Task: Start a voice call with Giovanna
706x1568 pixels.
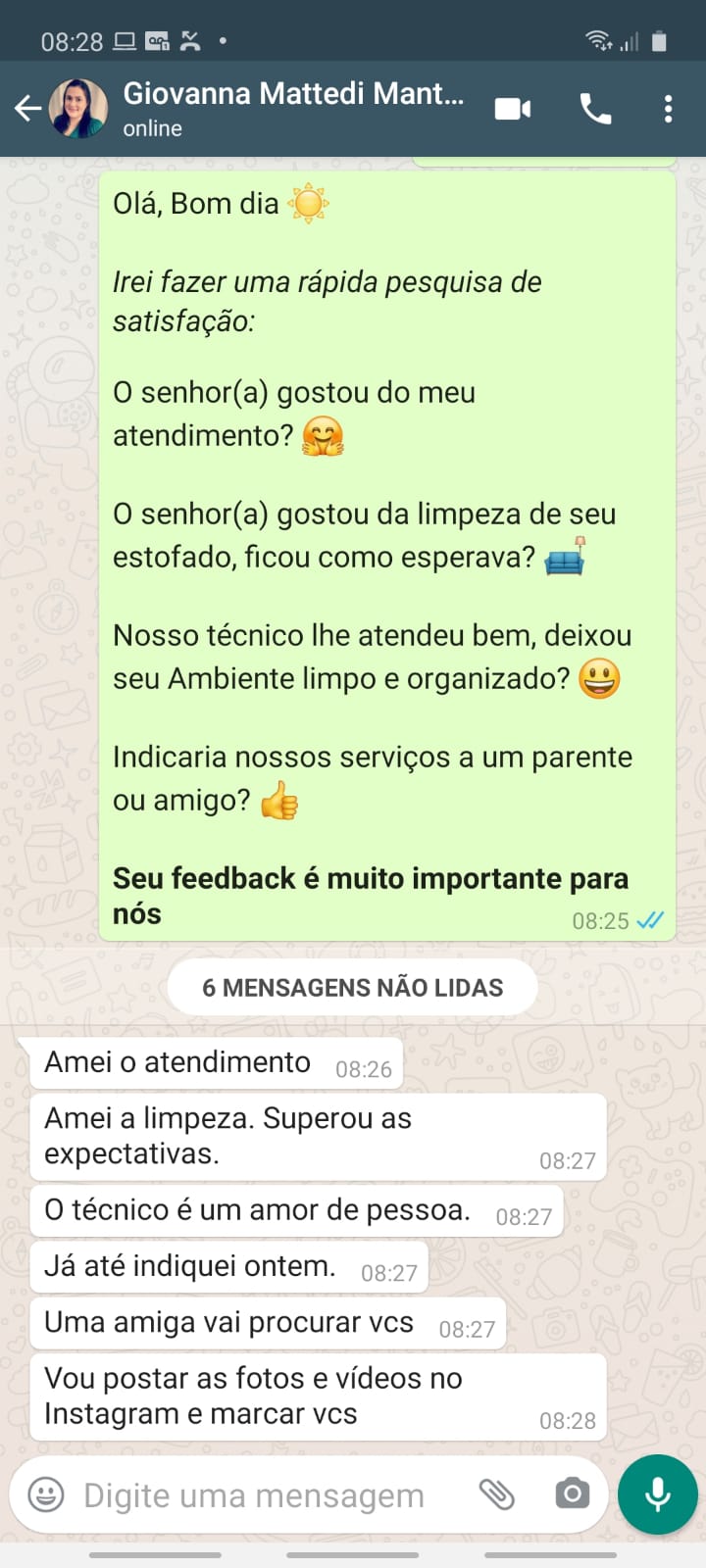Action: 595,109
